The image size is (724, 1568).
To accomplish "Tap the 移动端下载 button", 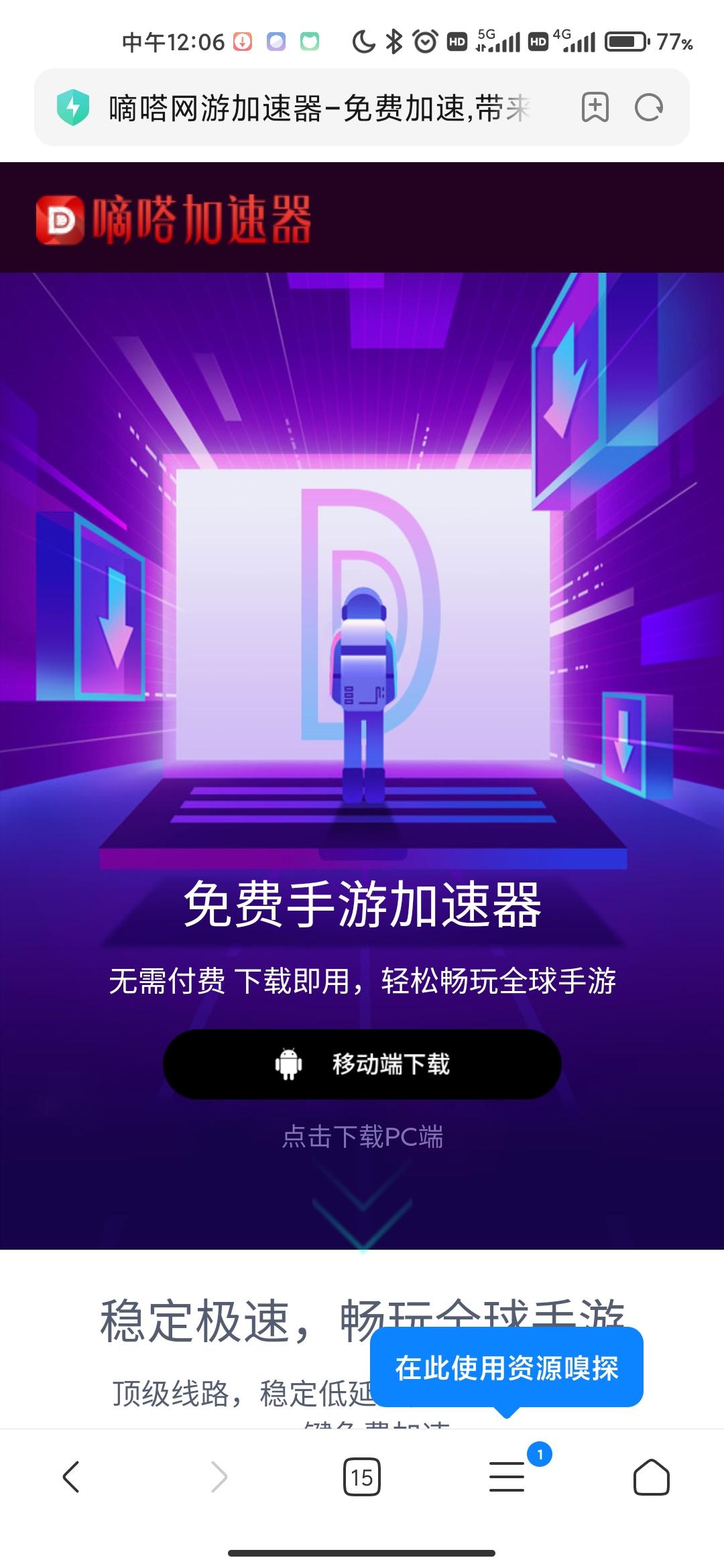I will [x=362, y=1064].
